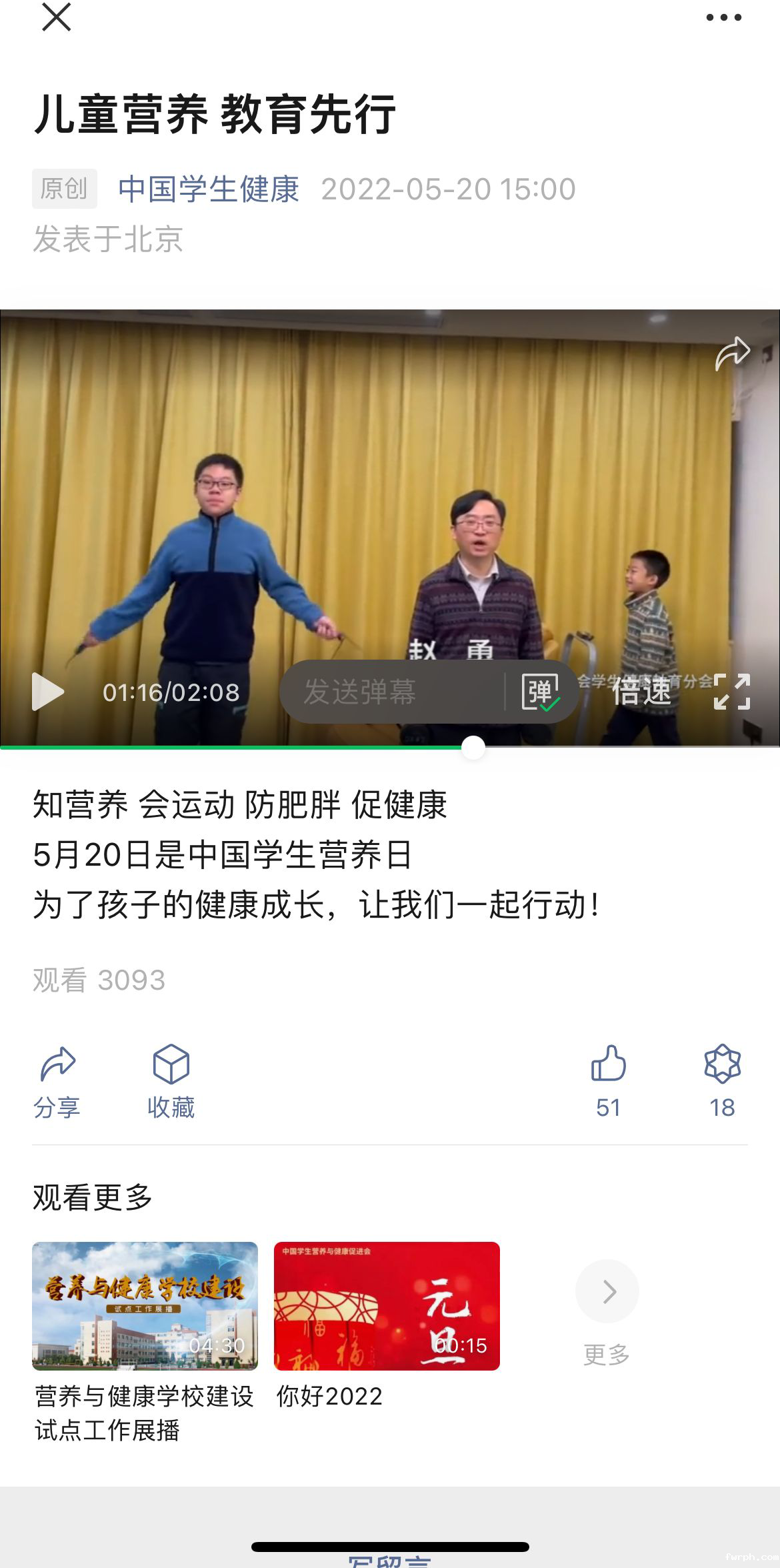The image size is (780, 1568).
Task: Tap the 发送弹幕 input field
Action: tap(392, 692)
